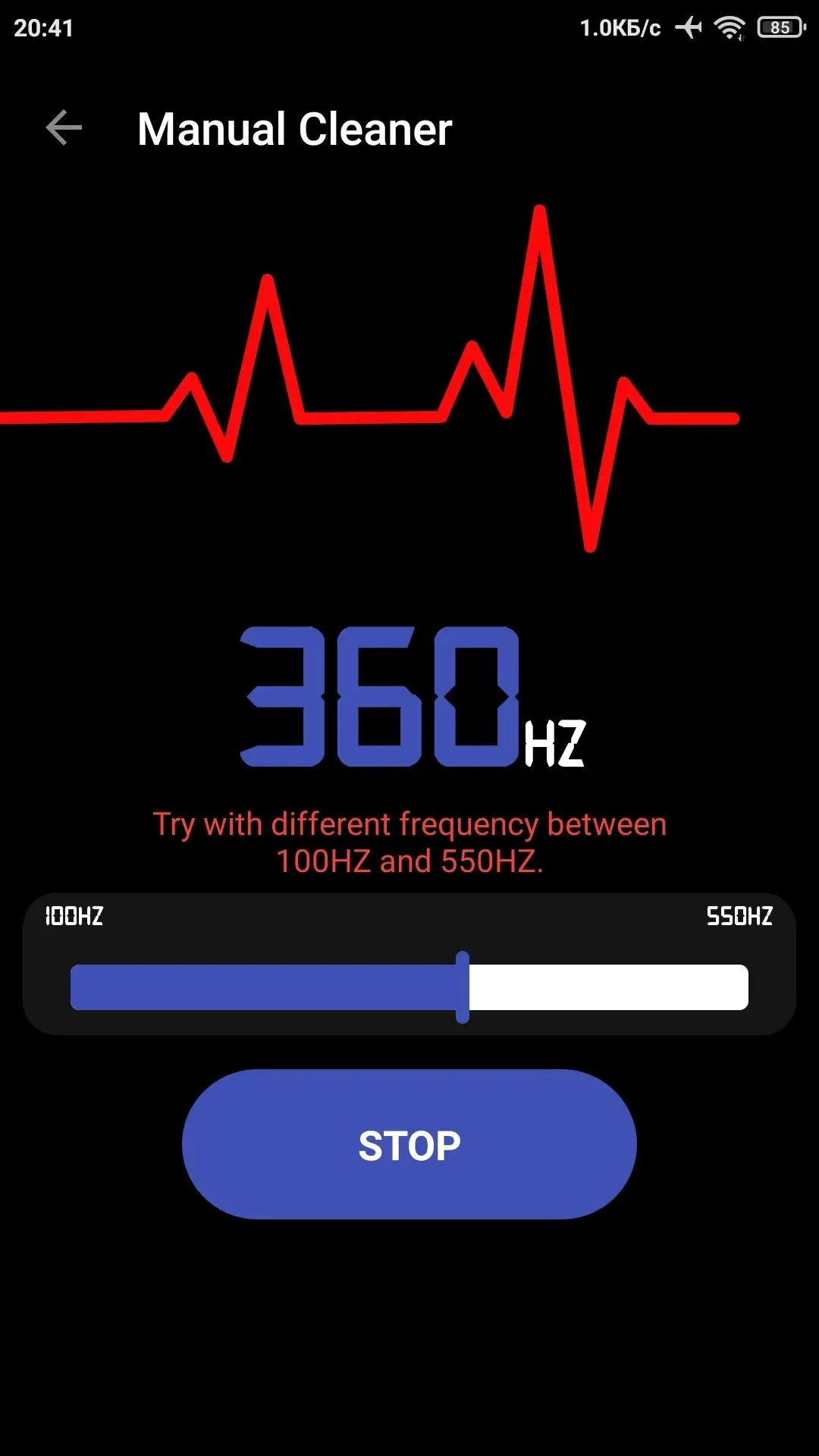Screen dimensions: 819x1456
Task: Go back from Manual Cleaner
Action: [x=64, y=127]
